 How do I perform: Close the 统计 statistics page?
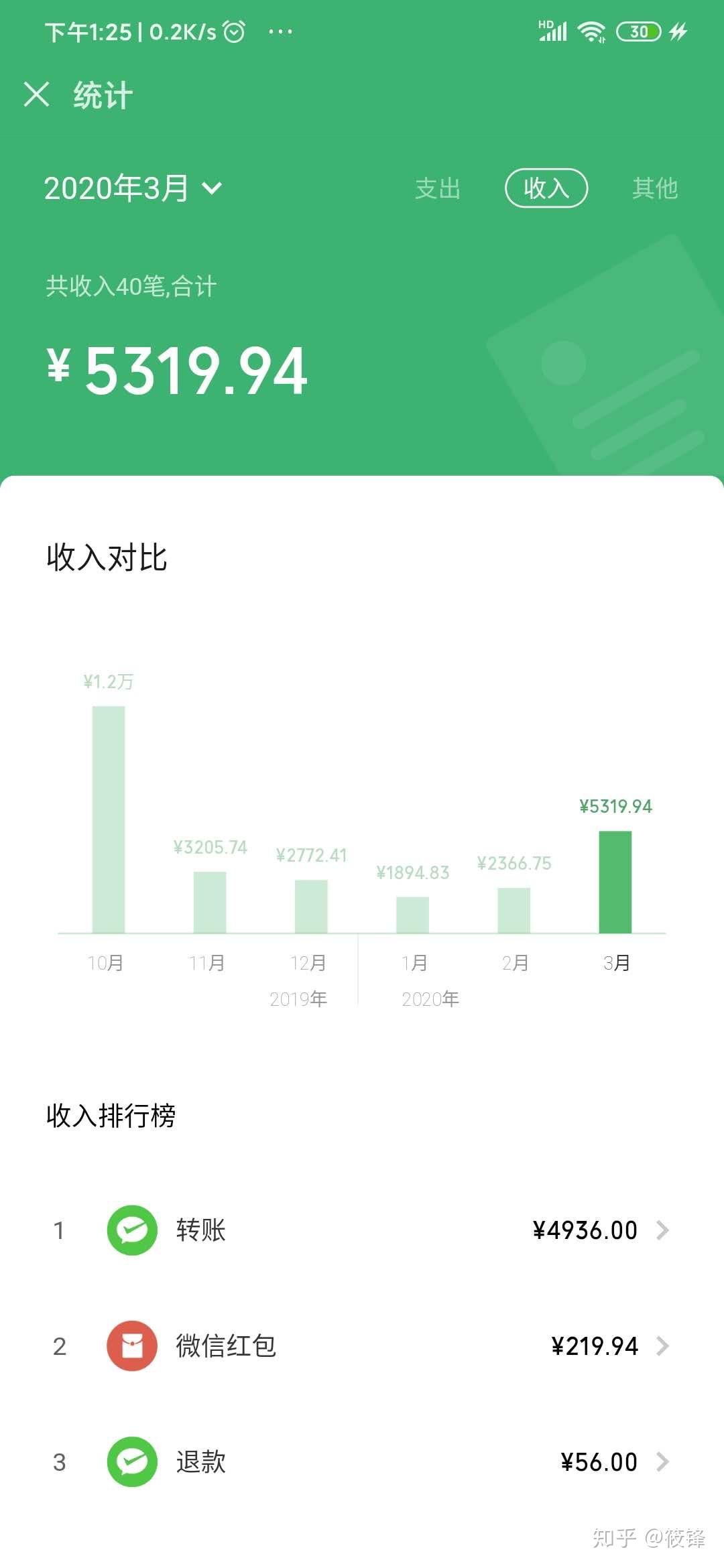point(37,94)
